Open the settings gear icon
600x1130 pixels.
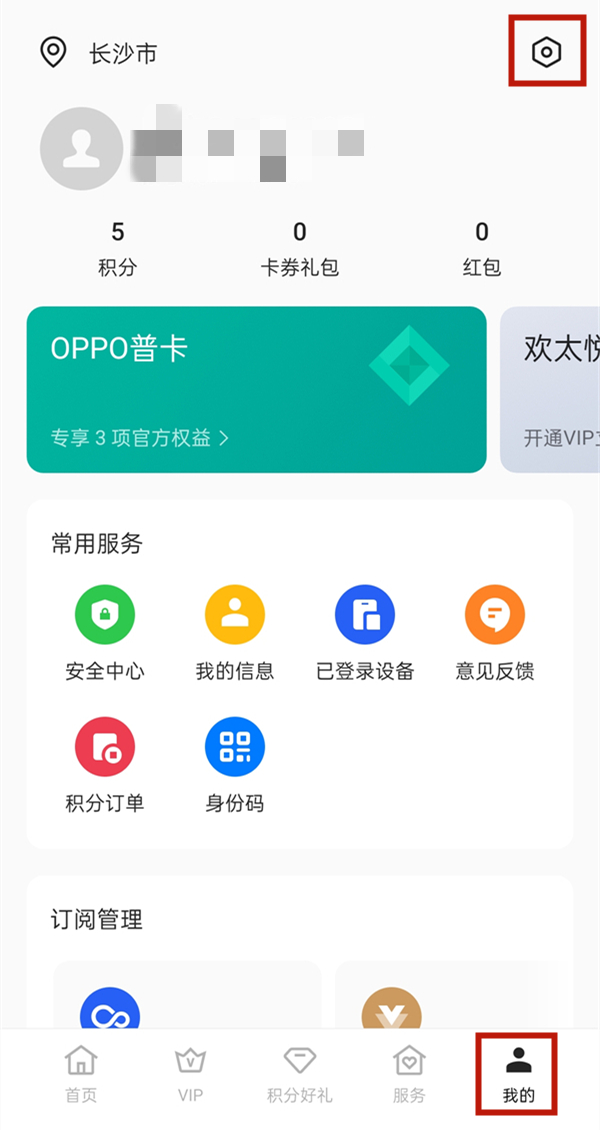pos(547,52)
